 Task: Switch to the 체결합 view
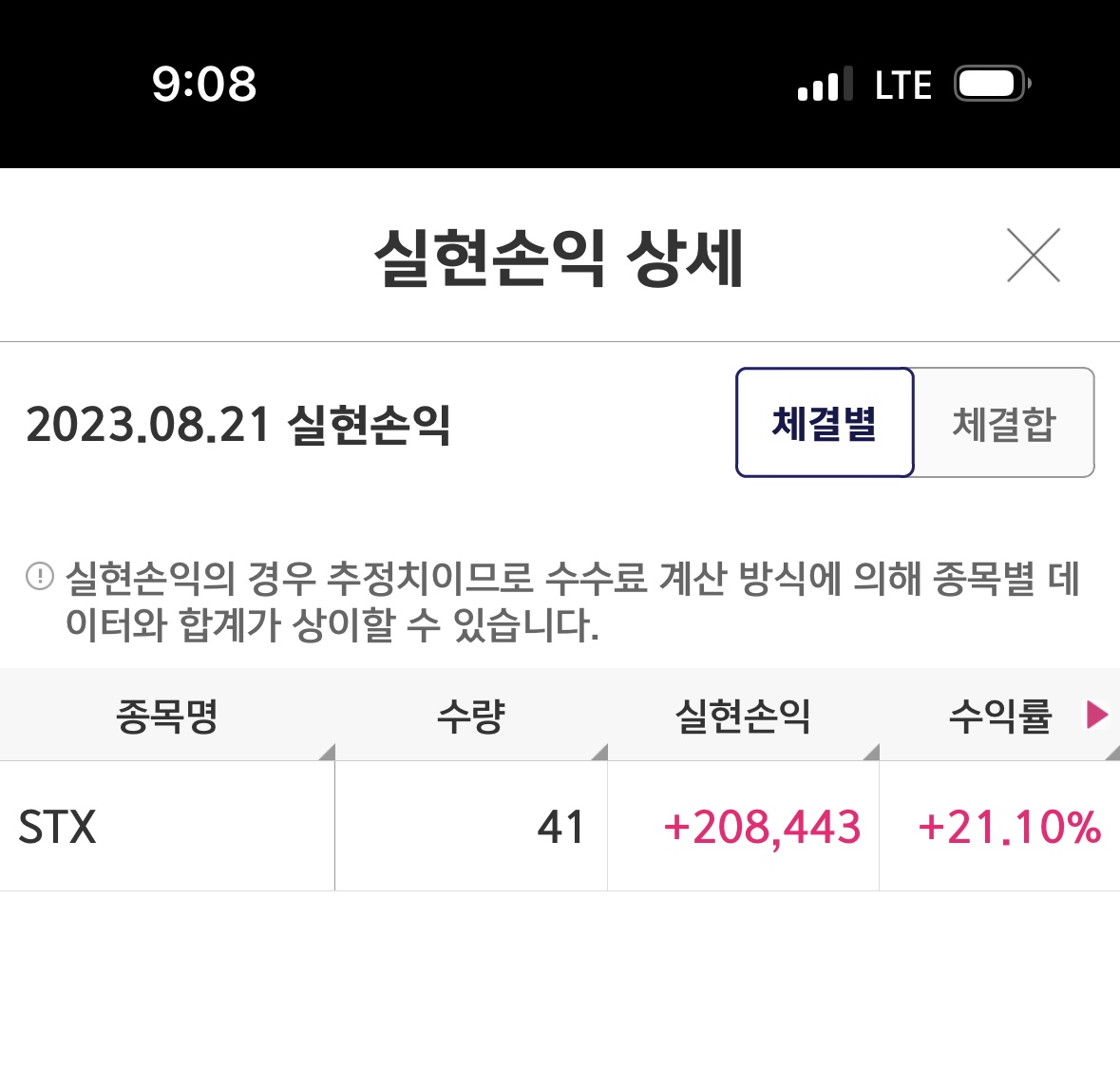point(1003,423)
